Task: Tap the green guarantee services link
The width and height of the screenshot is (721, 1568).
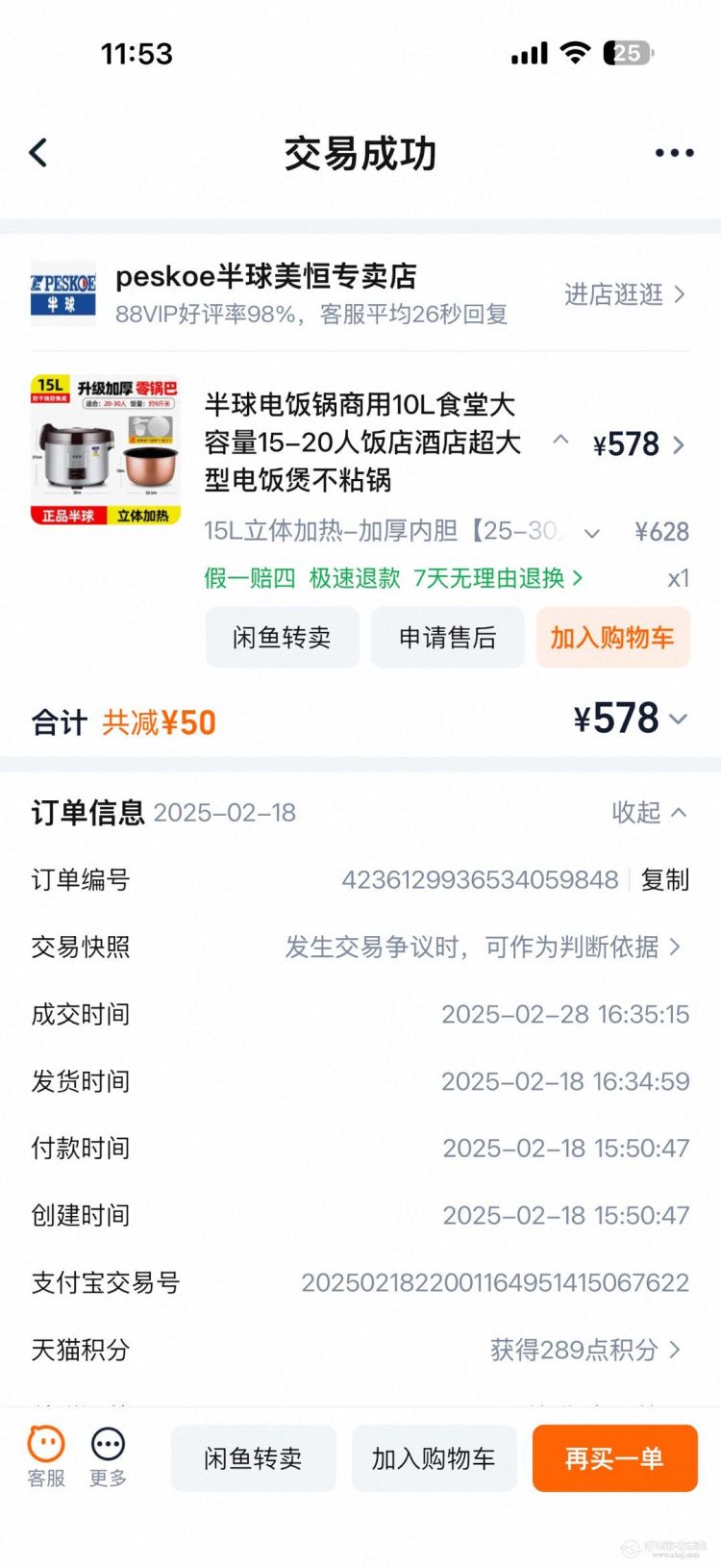Action: point(392,578)
